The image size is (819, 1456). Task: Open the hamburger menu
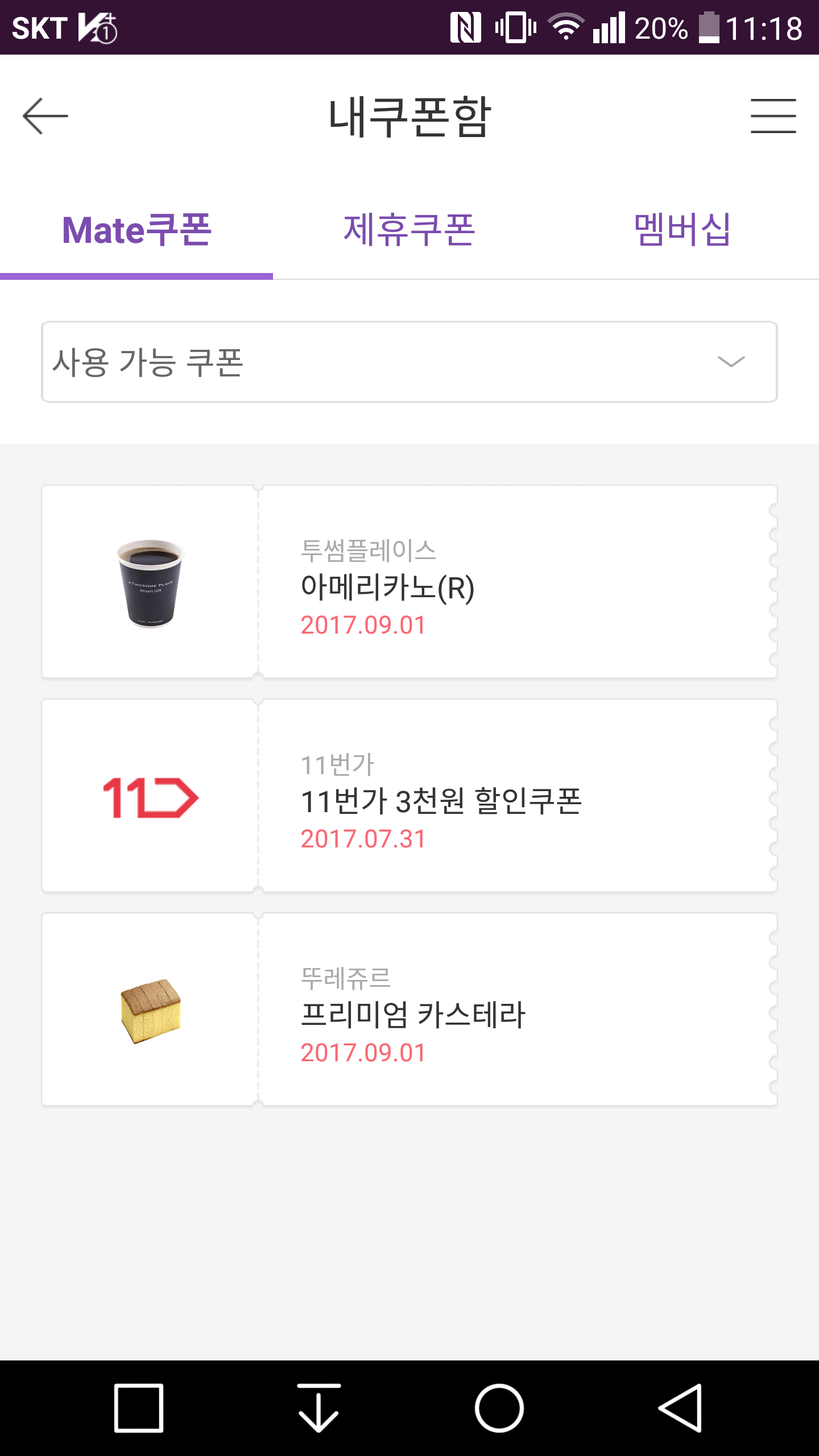tap(773, 116)
